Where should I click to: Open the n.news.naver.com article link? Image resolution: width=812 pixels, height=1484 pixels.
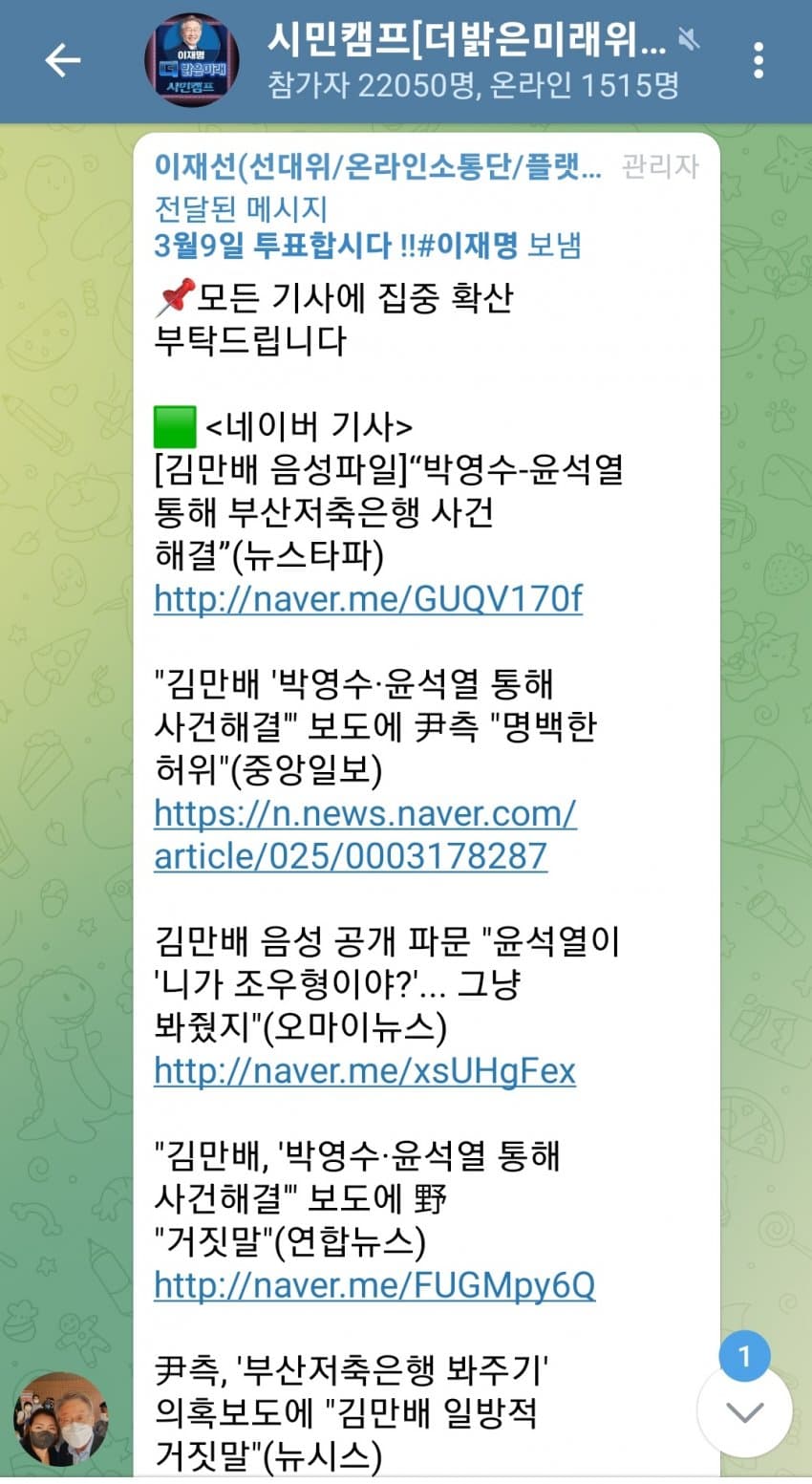[x=365, y=834]
